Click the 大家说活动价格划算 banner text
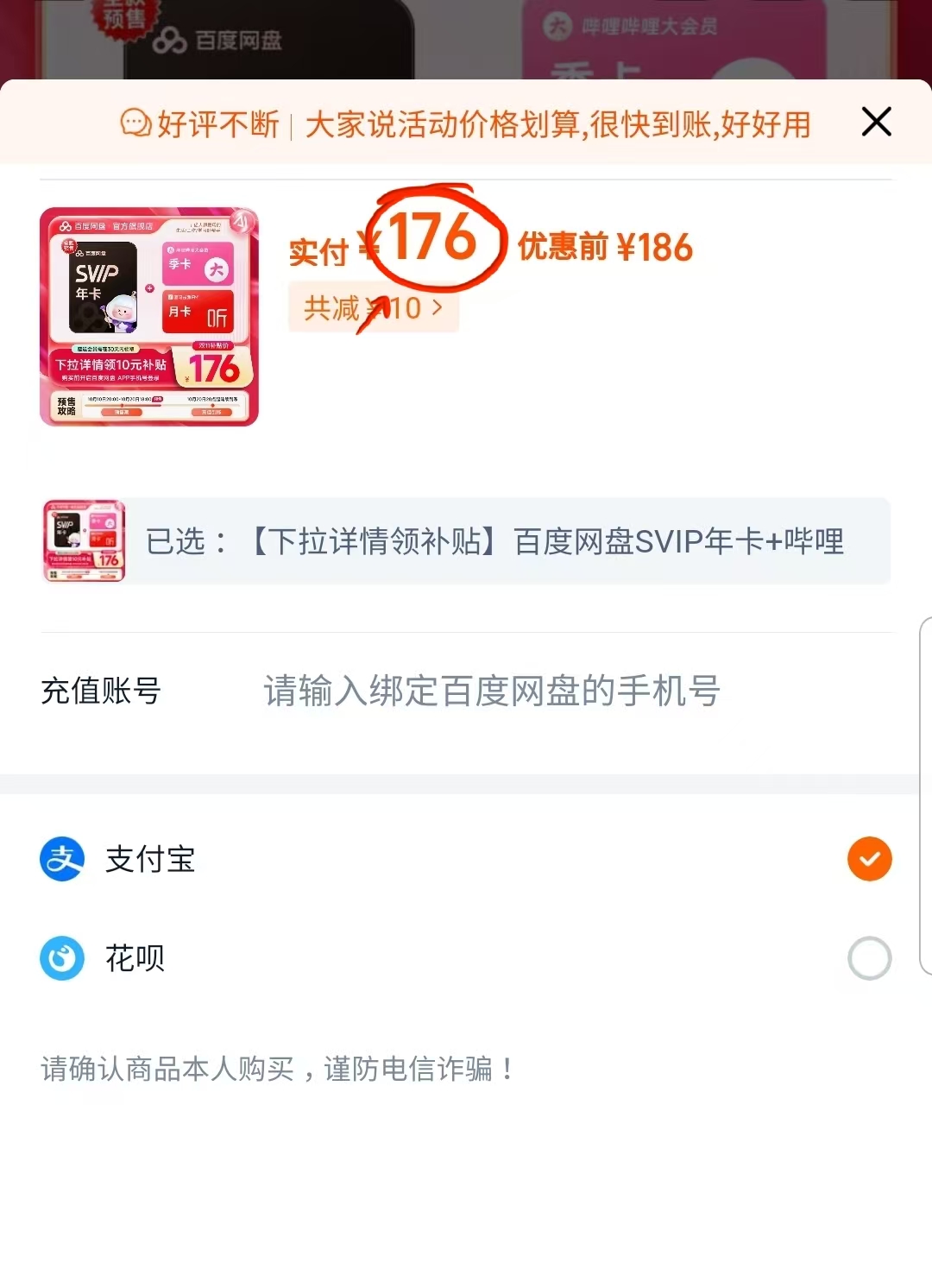932x1288 pixels. [x=557, y=123]
